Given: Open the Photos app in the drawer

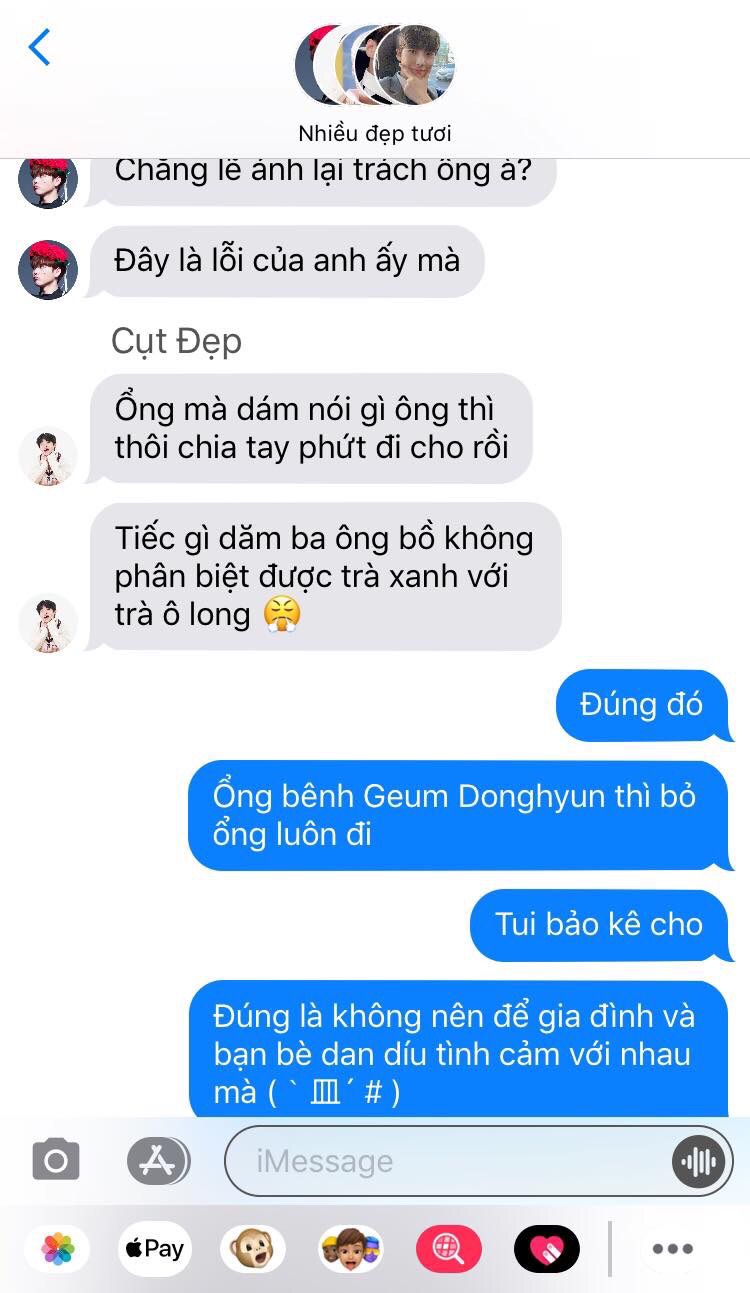Looking at the screenshot, I should coord(58,1248).
